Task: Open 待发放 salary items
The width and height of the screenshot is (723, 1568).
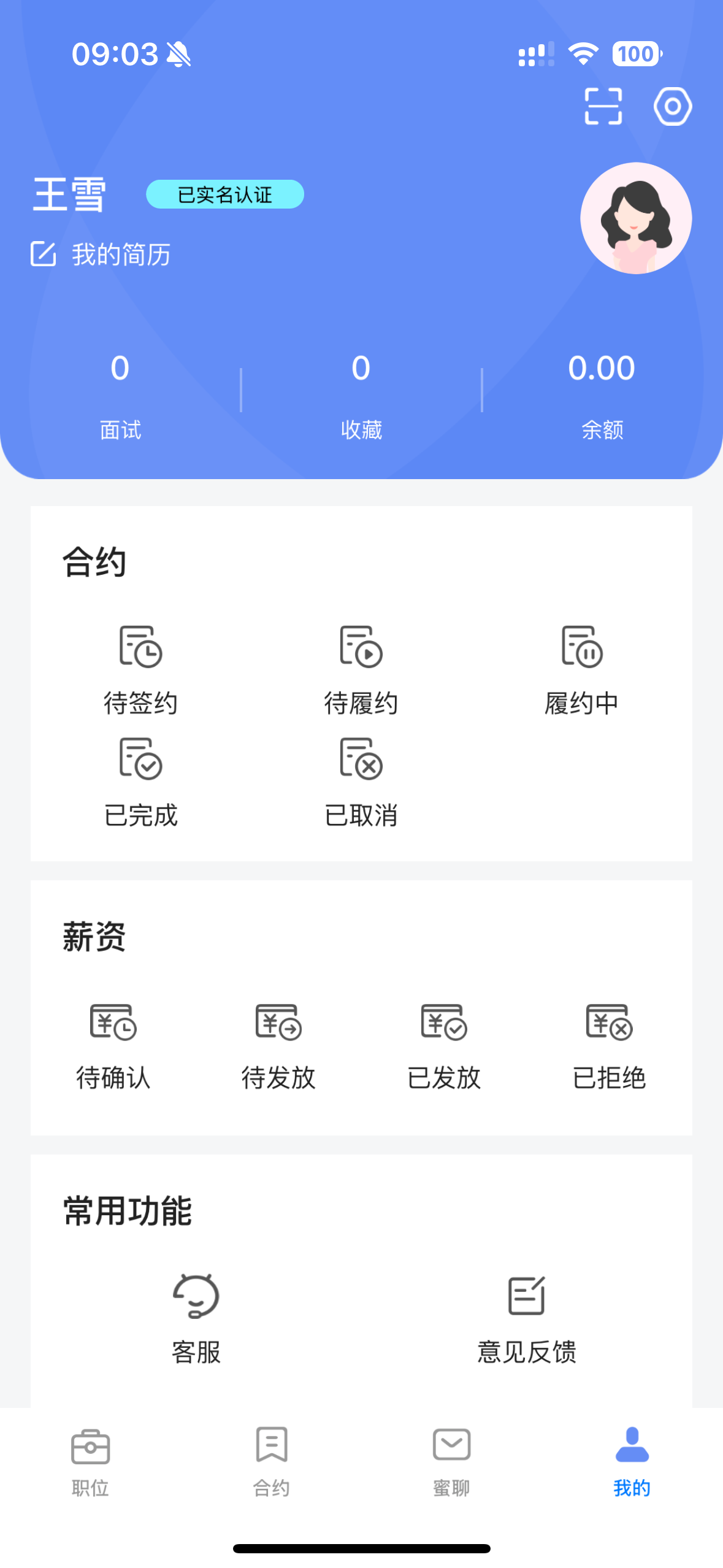Action: coord(278,1046)
